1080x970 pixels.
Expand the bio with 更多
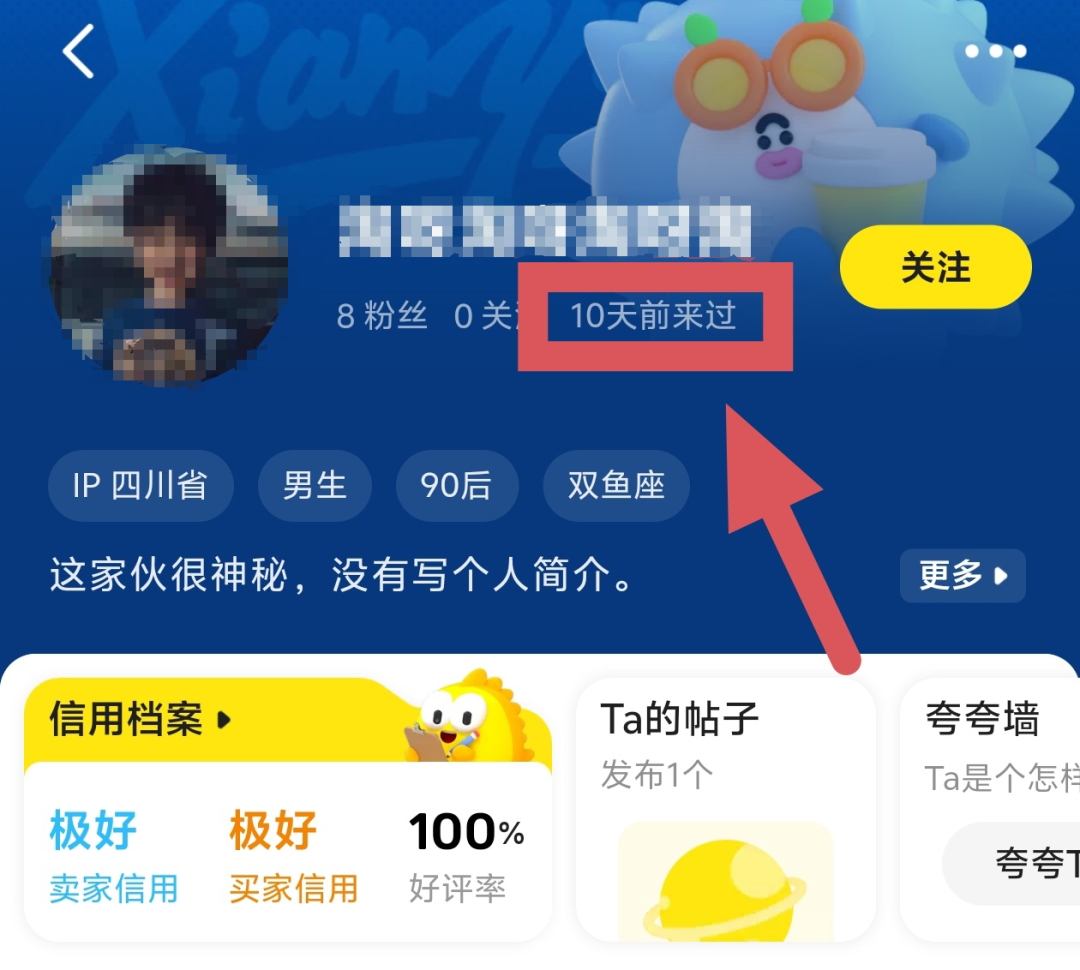[x=962, y=576]
